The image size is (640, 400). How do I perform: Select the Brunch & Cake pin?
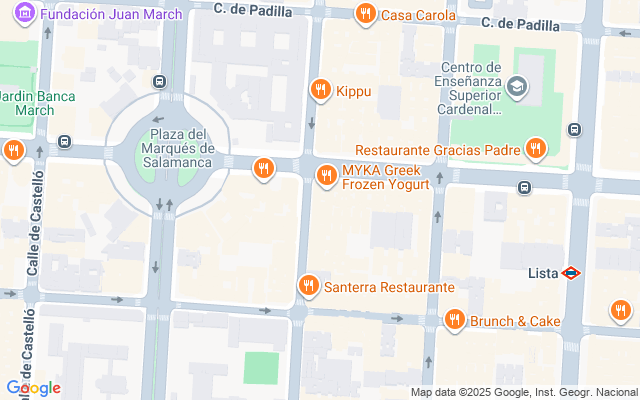click(x=454, y=320)
